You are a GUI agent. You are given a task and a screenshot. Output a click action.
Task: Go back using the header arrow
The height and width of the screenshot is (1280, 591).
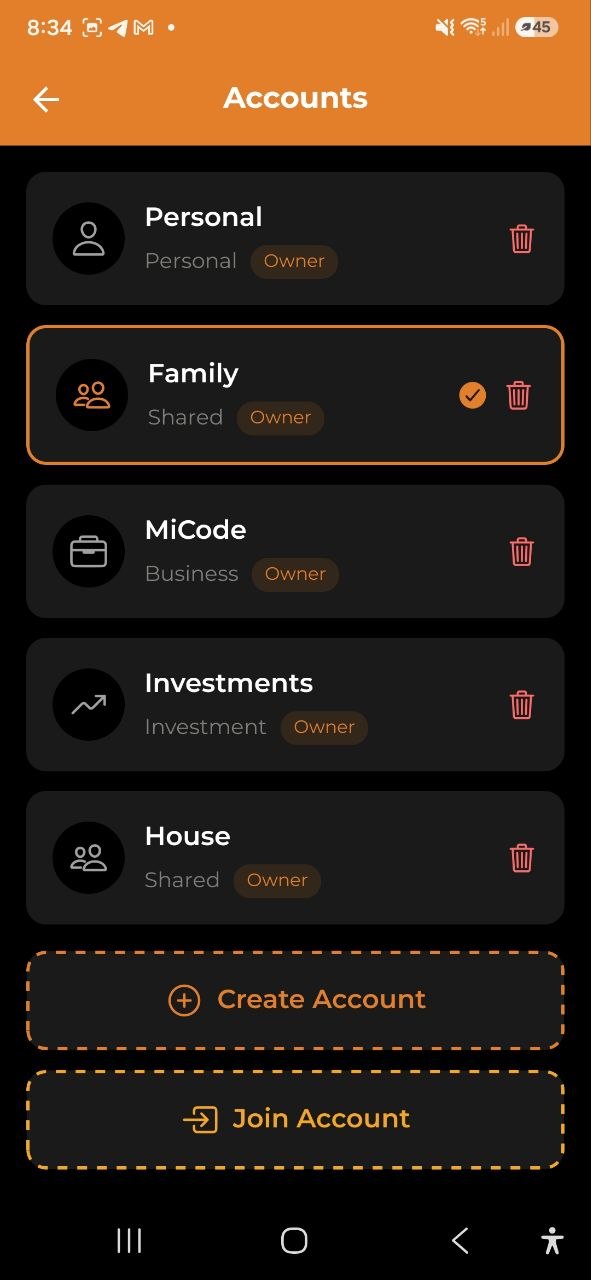tap(46, 99)
